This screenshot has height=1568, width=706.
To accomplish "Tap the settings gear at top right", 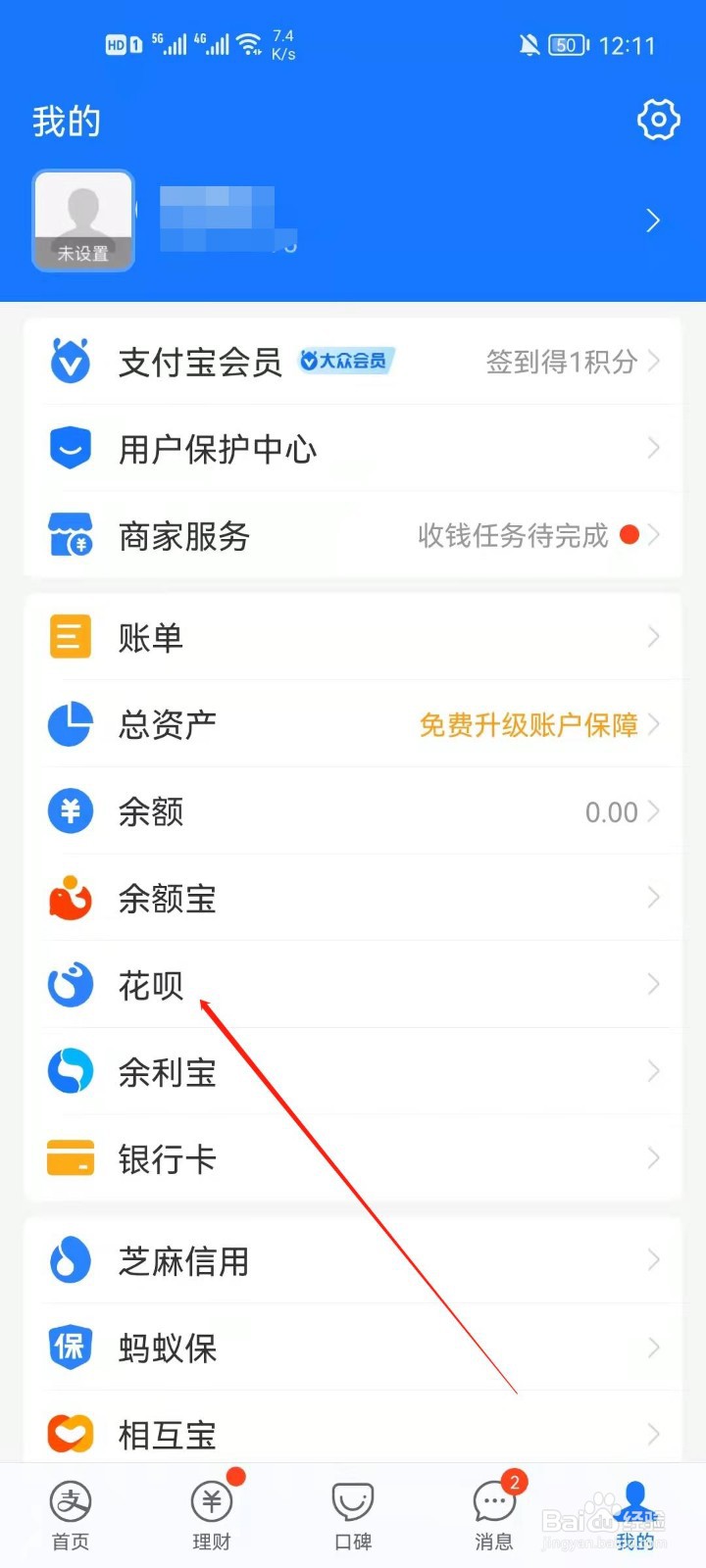I will (658, 120).
